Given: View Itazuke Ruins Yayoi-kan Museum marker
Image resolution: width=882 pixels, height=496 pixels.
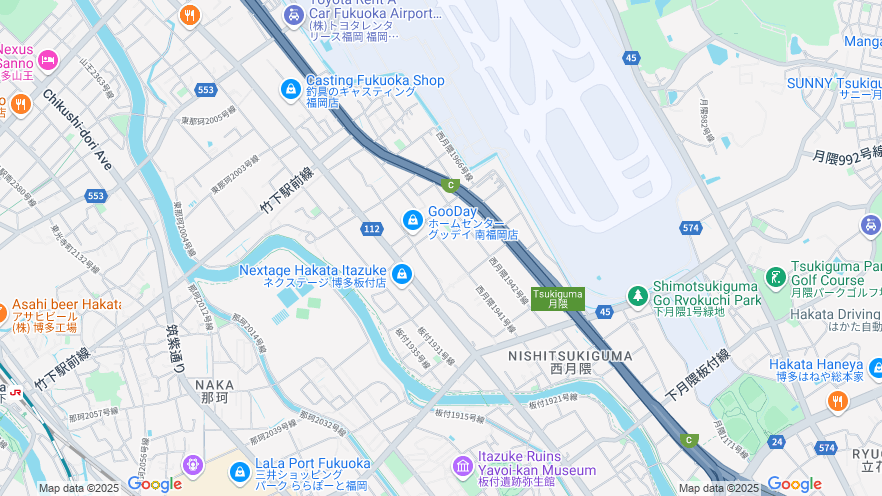Looking at the screenshot, I should (x=462, y=466).
